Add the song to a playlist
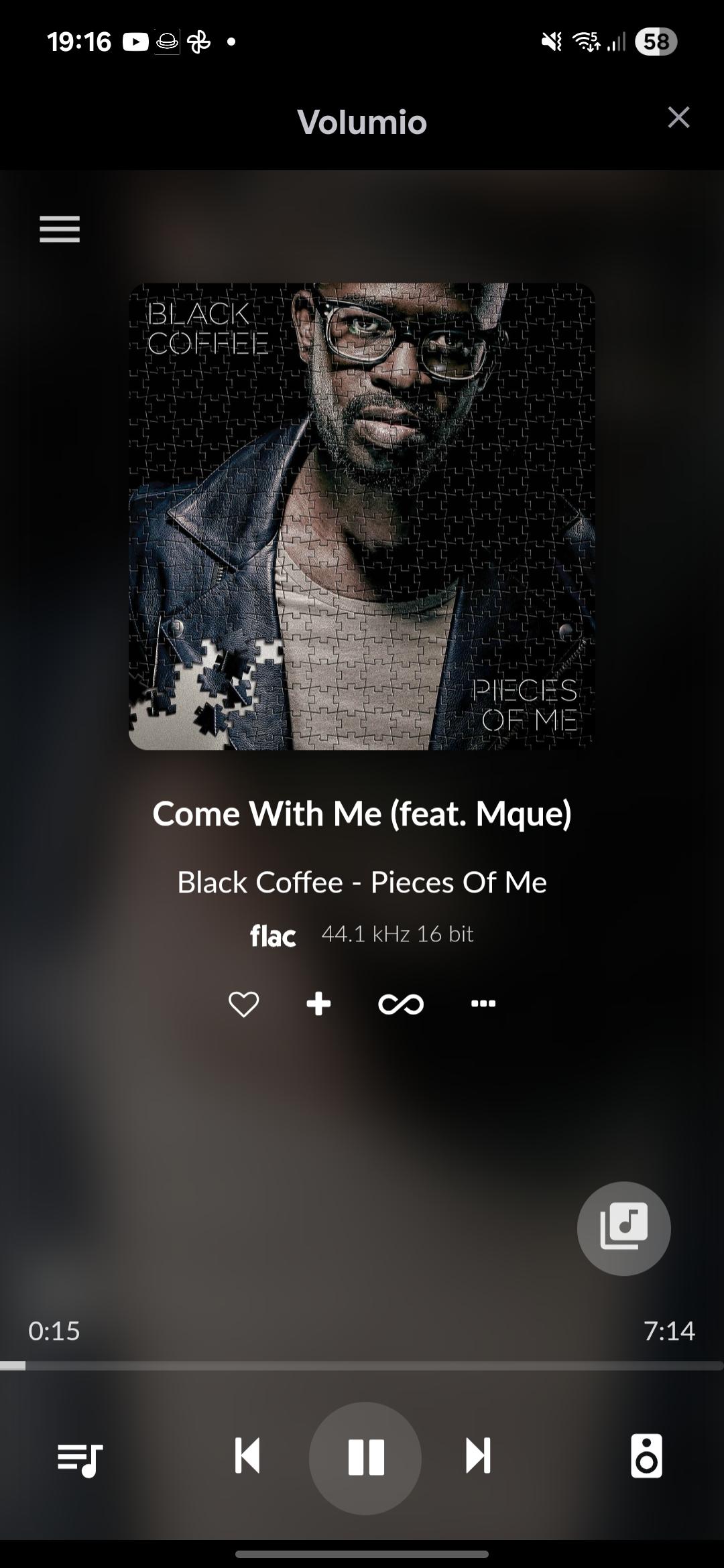 tap(318, 1004)
